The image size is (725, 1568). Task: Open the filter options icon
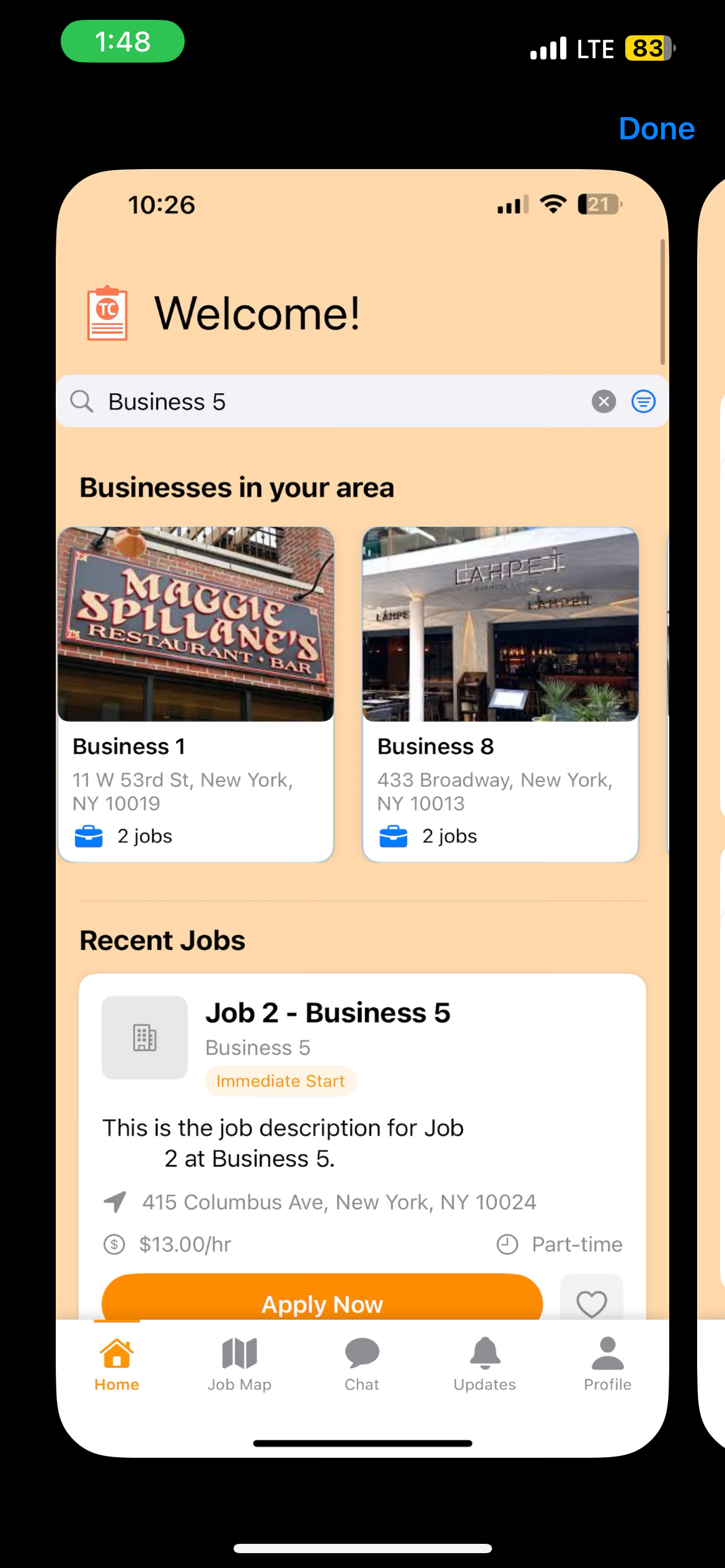(x=643, y=402)
